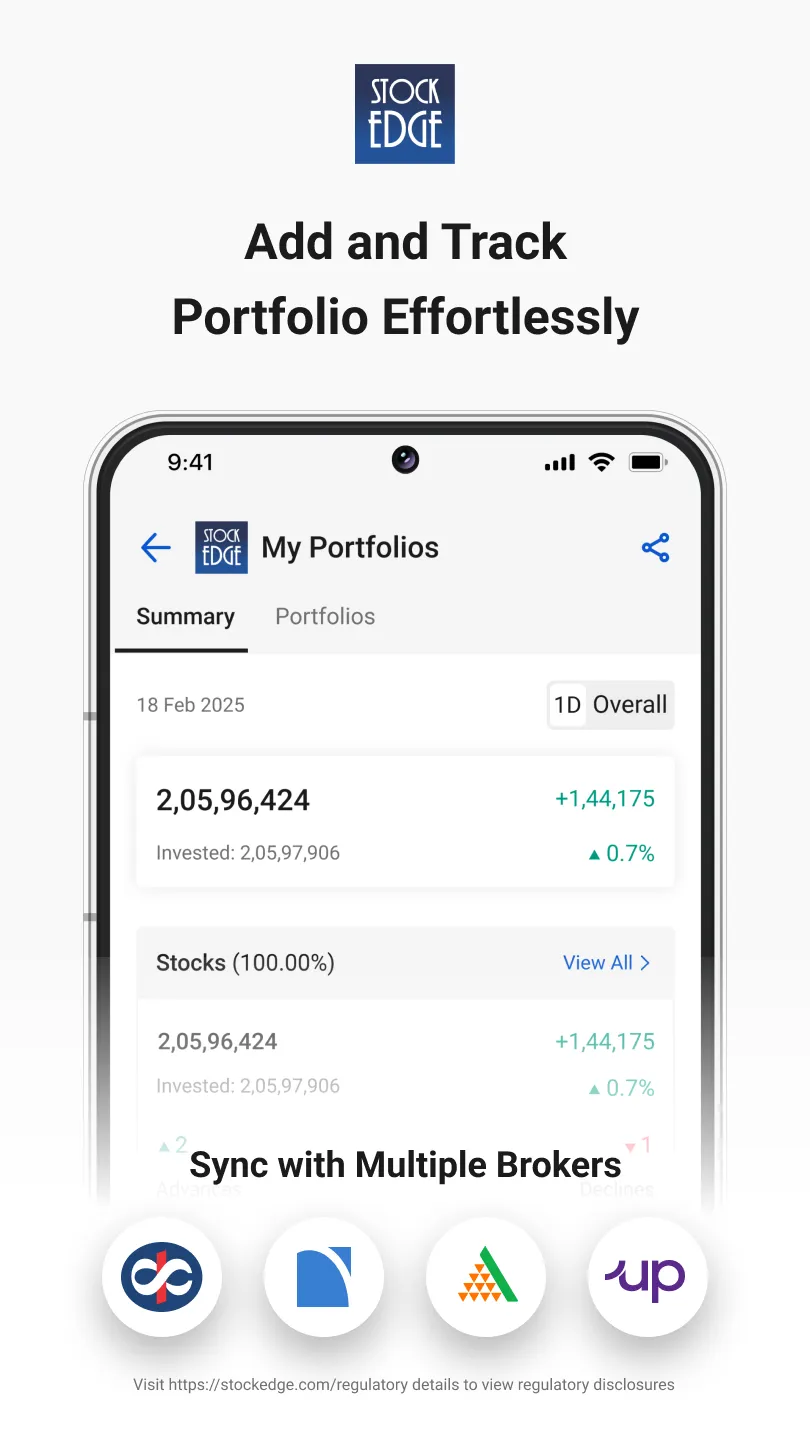Select the blue square broker logo
Image resolution: width=810 pixels, height=1440 pixels.
324,1276
